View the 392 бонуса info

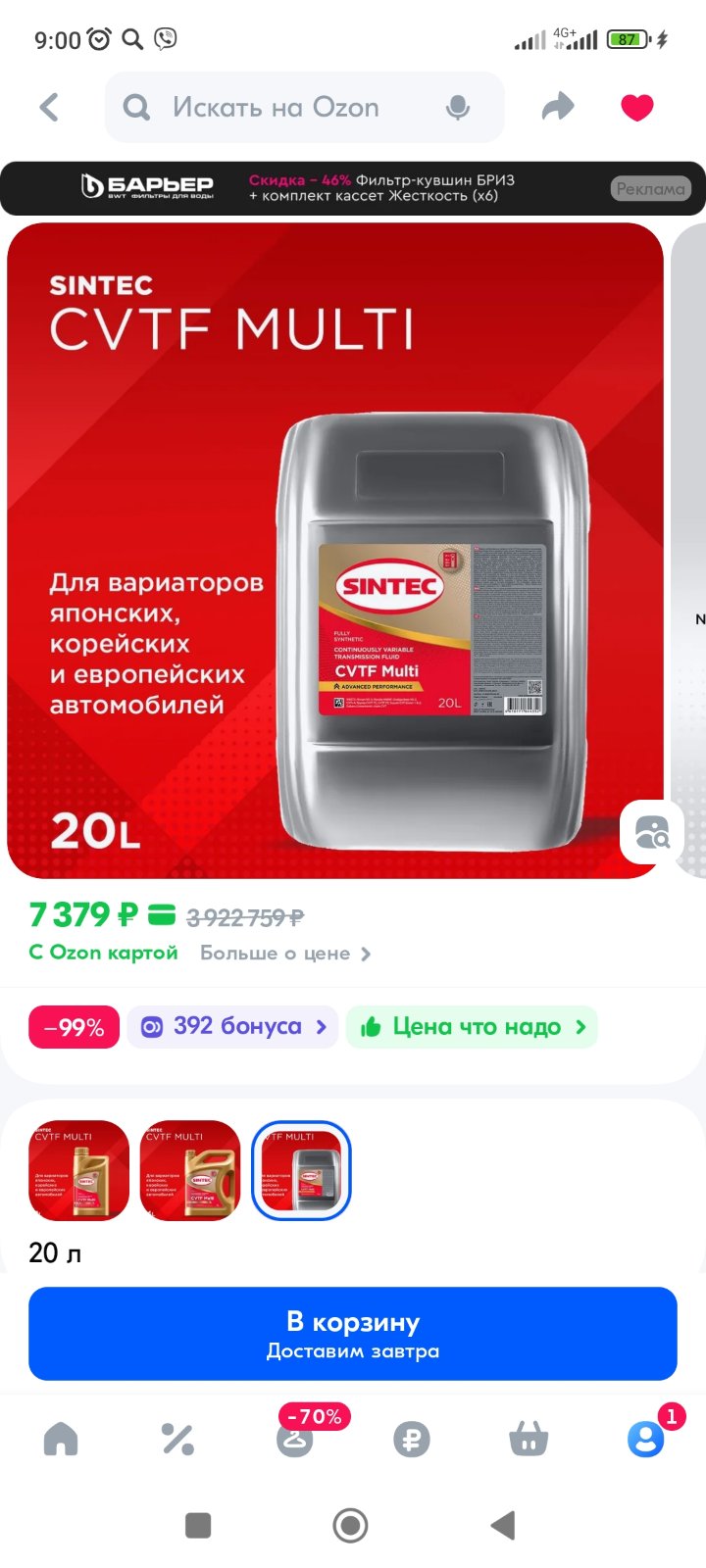pyautogui.click(x=233, y=1027)
